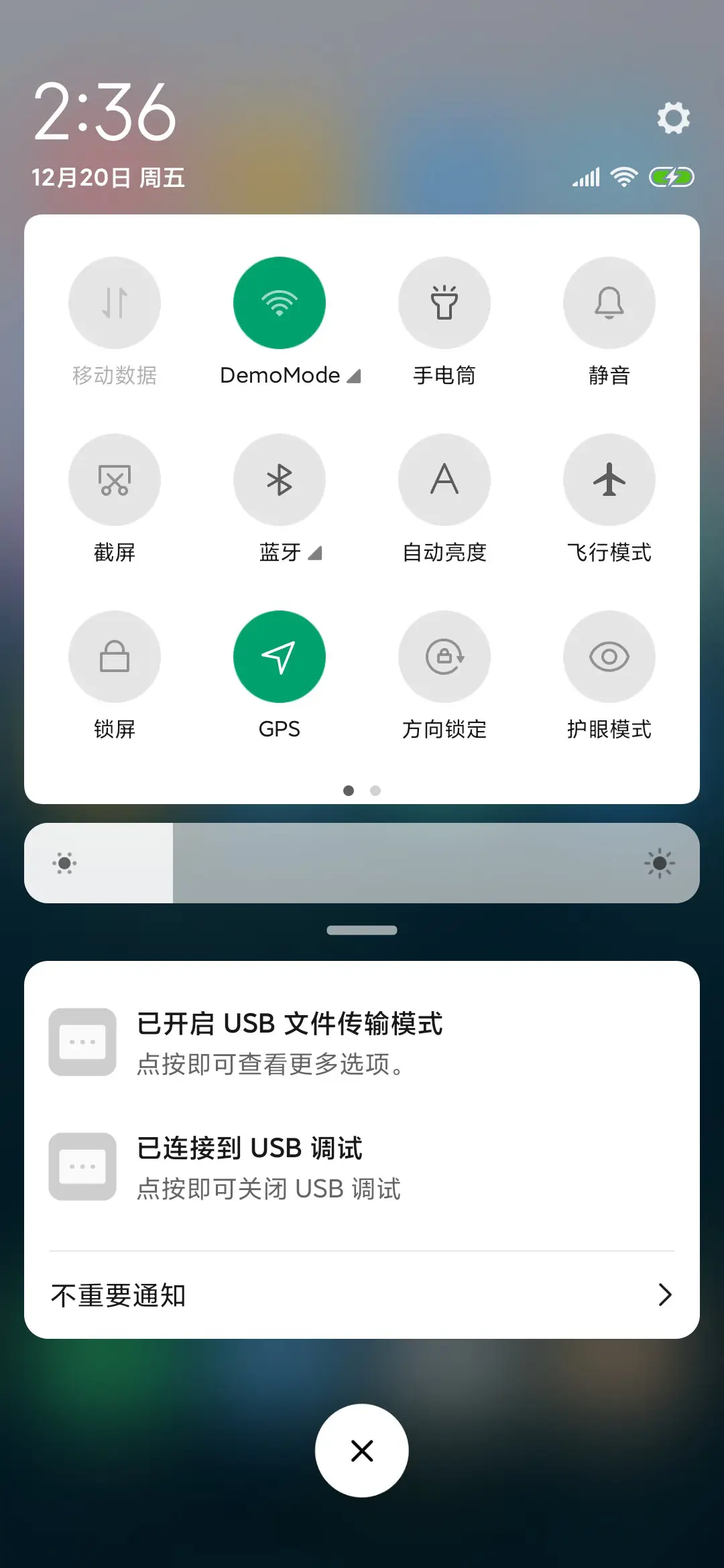Adjust the brightness slider

(362, 863)
